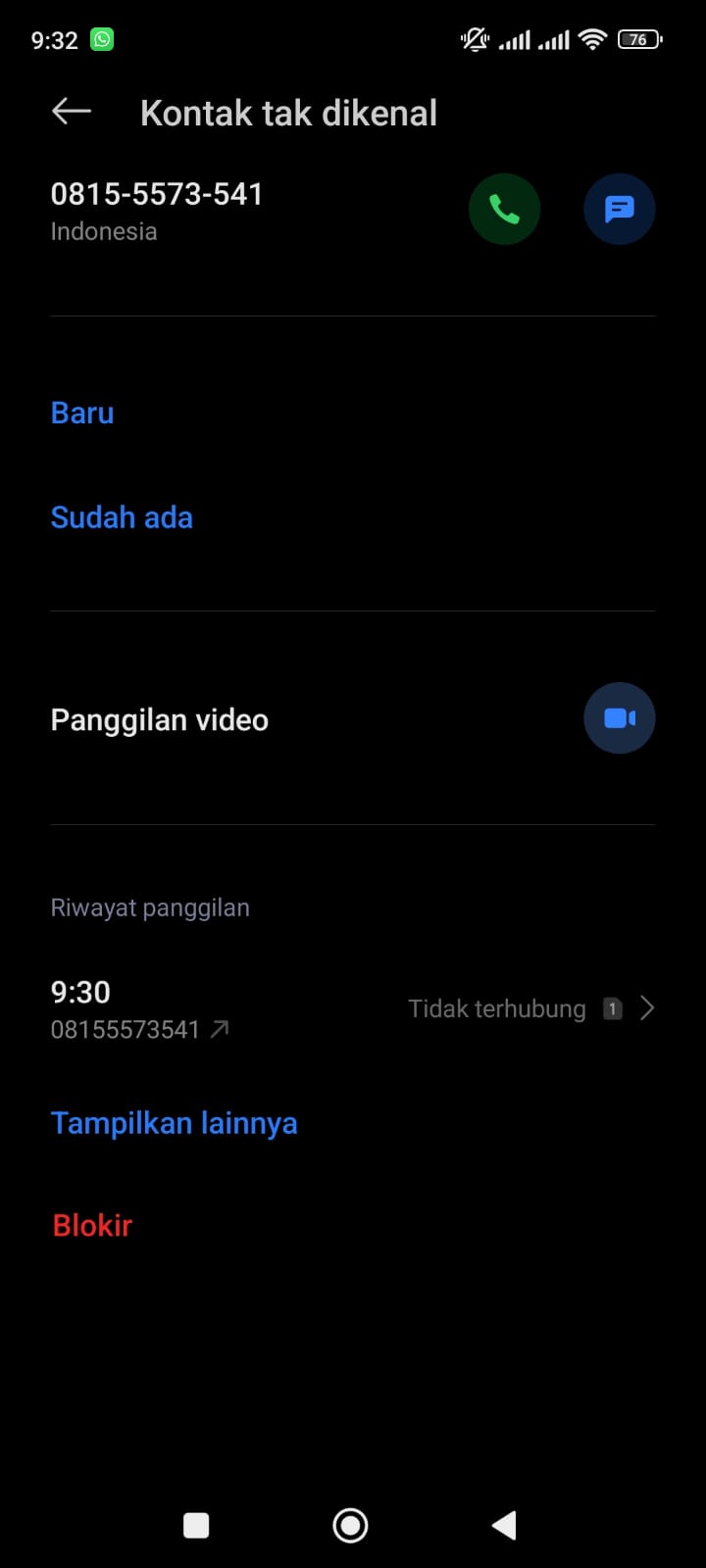This screenshot has height=1568, width=706.
Task: Tap the back arrow to leave contact details
Action: (x=70, y=111)
